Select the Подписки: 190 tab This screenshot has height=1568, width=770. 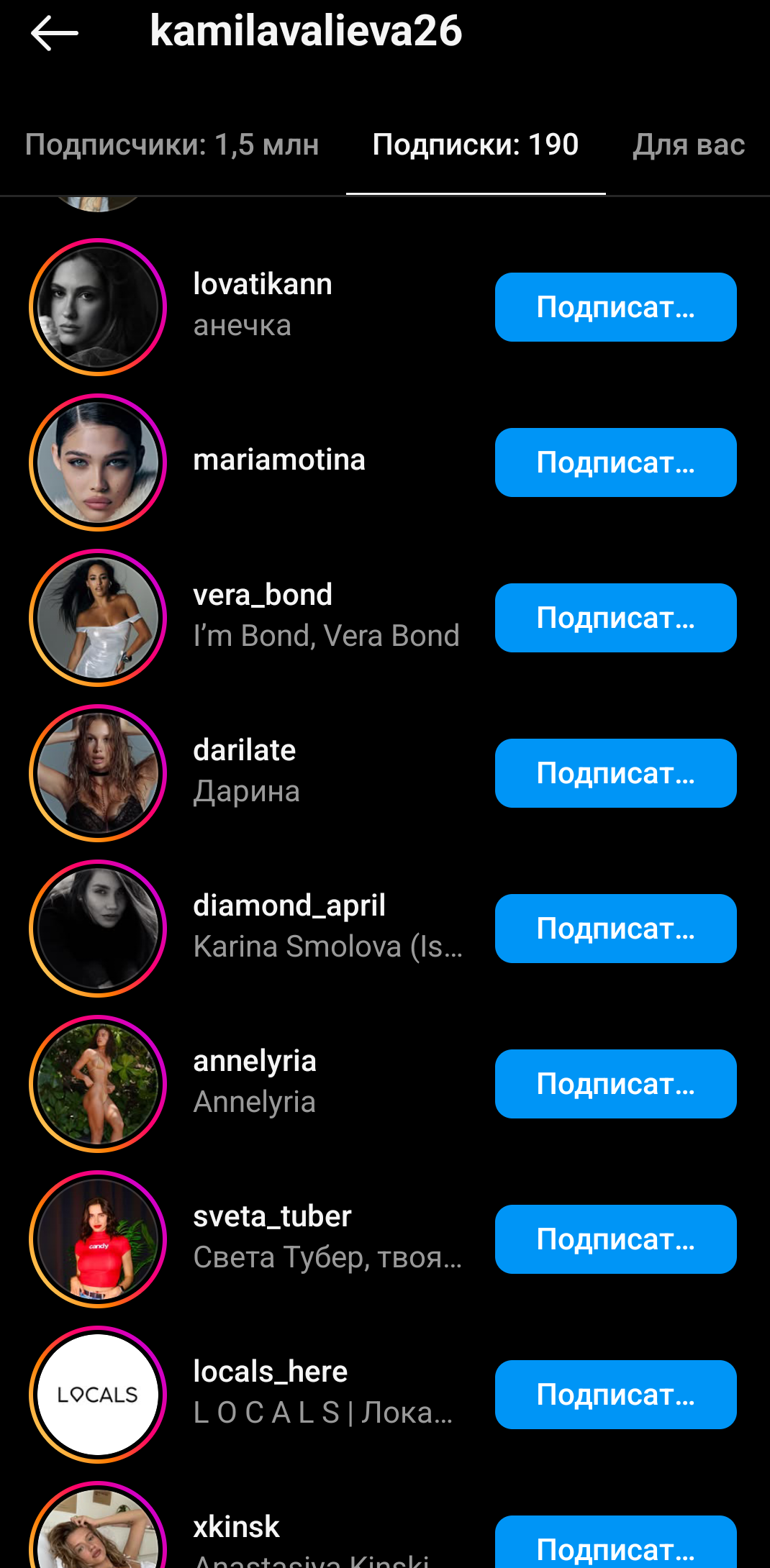[x=476, y=145]
